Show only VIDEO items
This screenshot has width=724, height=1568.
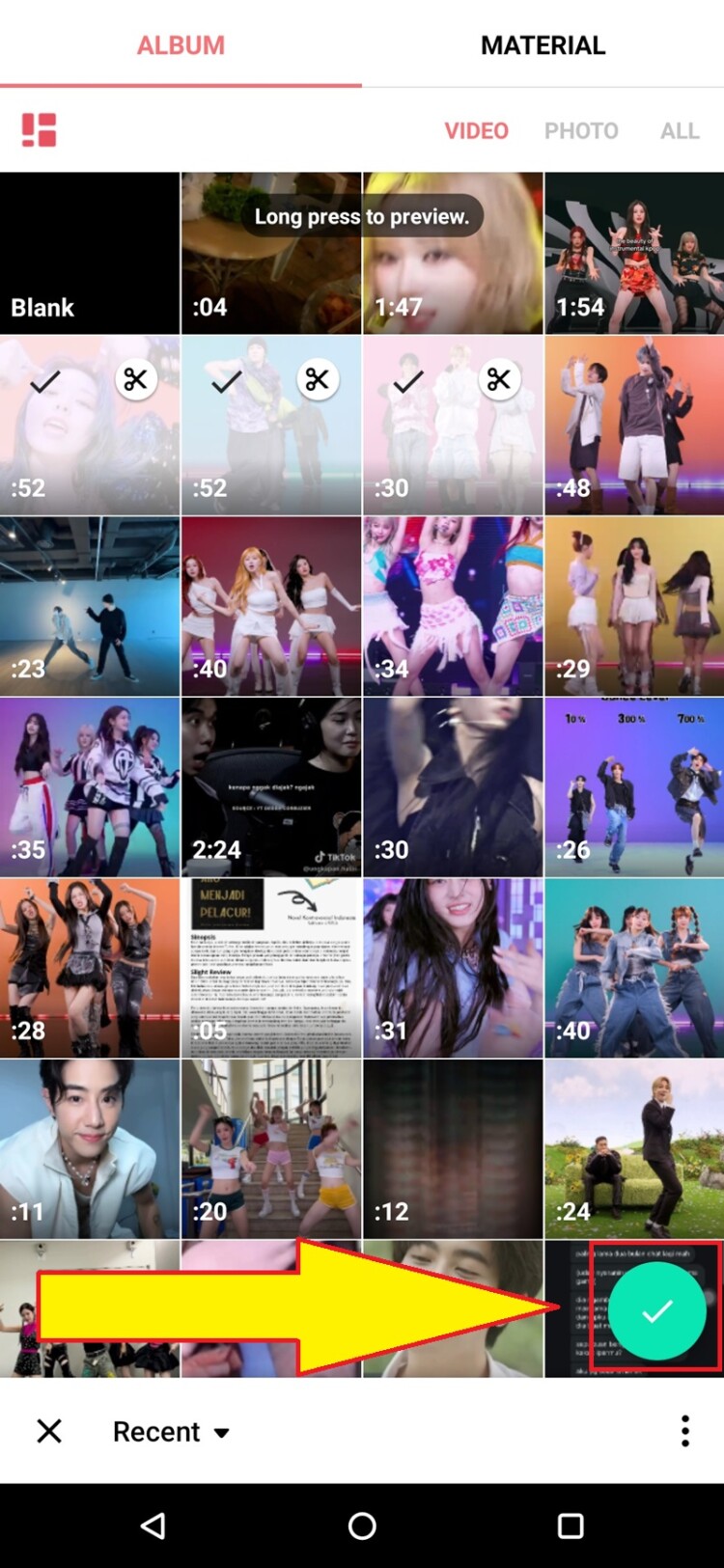pos(476,131)
